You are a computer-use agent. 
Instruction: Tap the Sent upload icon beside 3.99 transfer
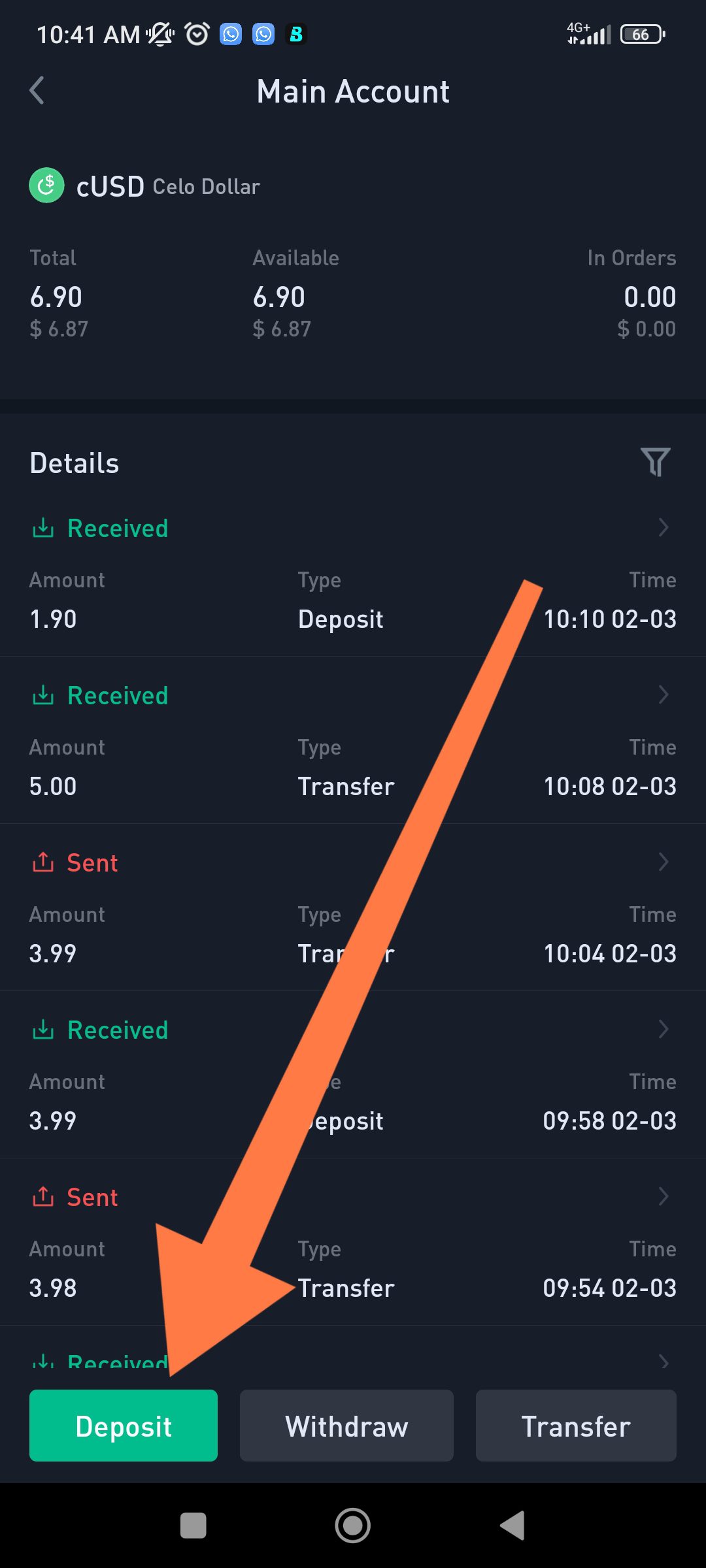pos(42,862)
